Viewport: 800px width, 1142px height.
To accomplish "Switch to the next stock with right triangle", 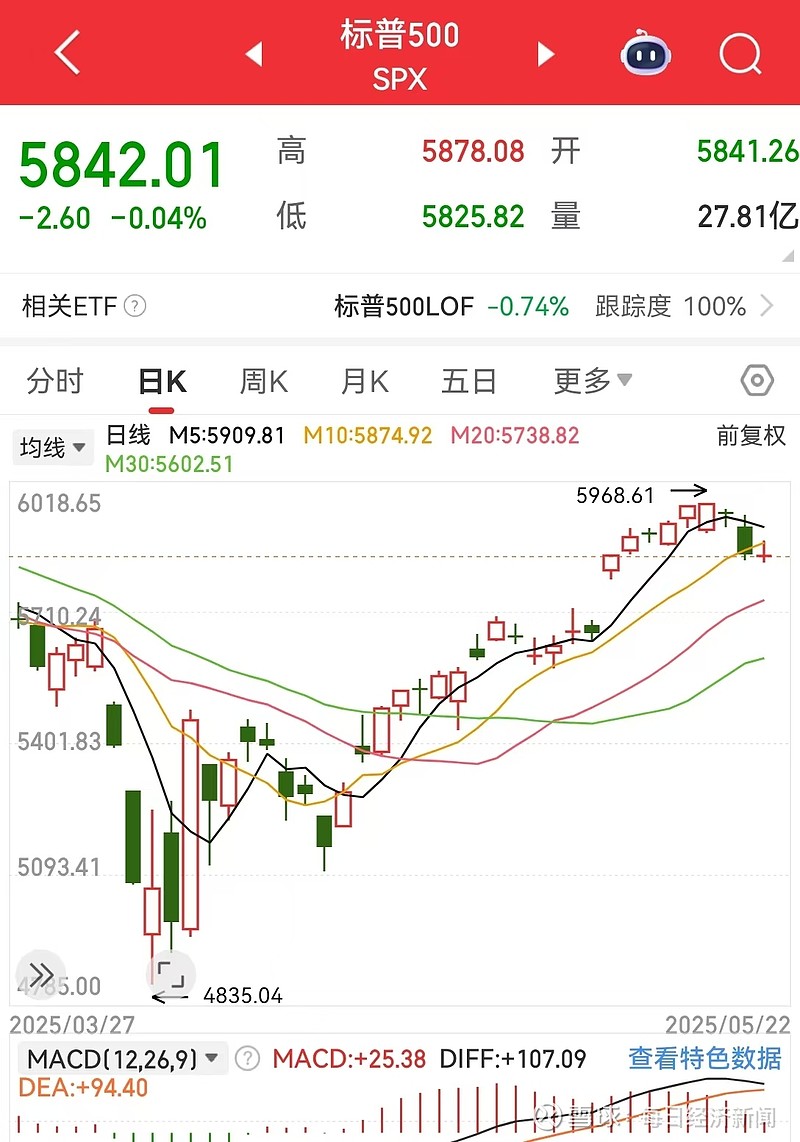I will coord(545,53).
